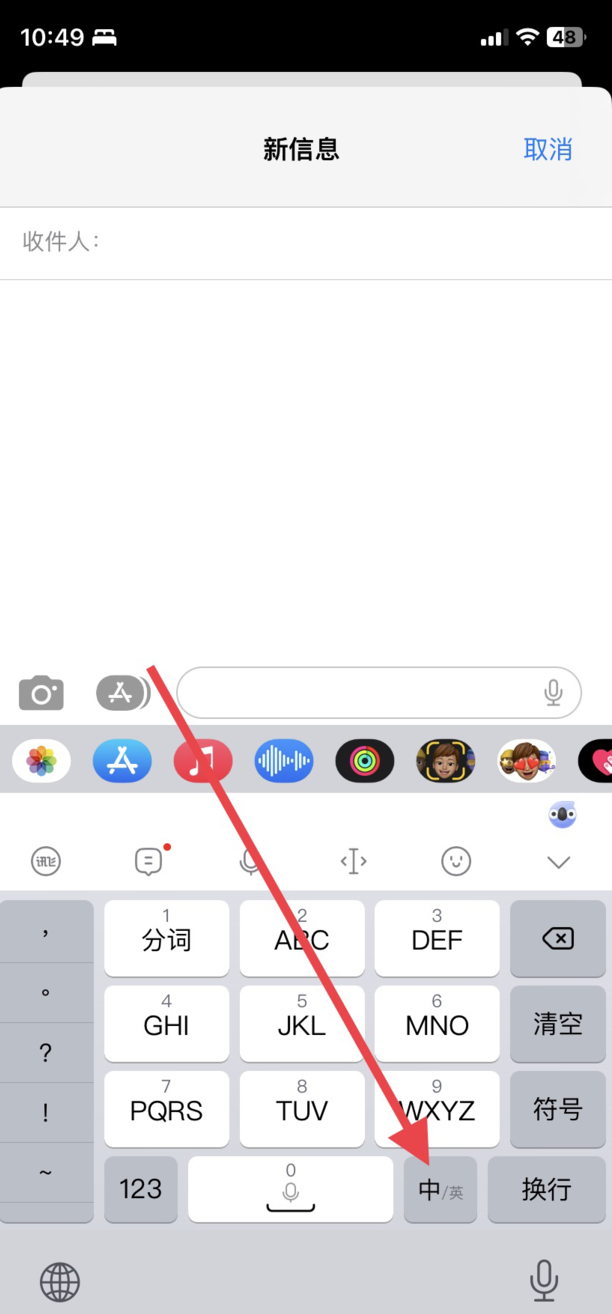Viewport: 612px width, 1314px height.
Task: Open the audio message waveform app
Action: coord(284,762)
